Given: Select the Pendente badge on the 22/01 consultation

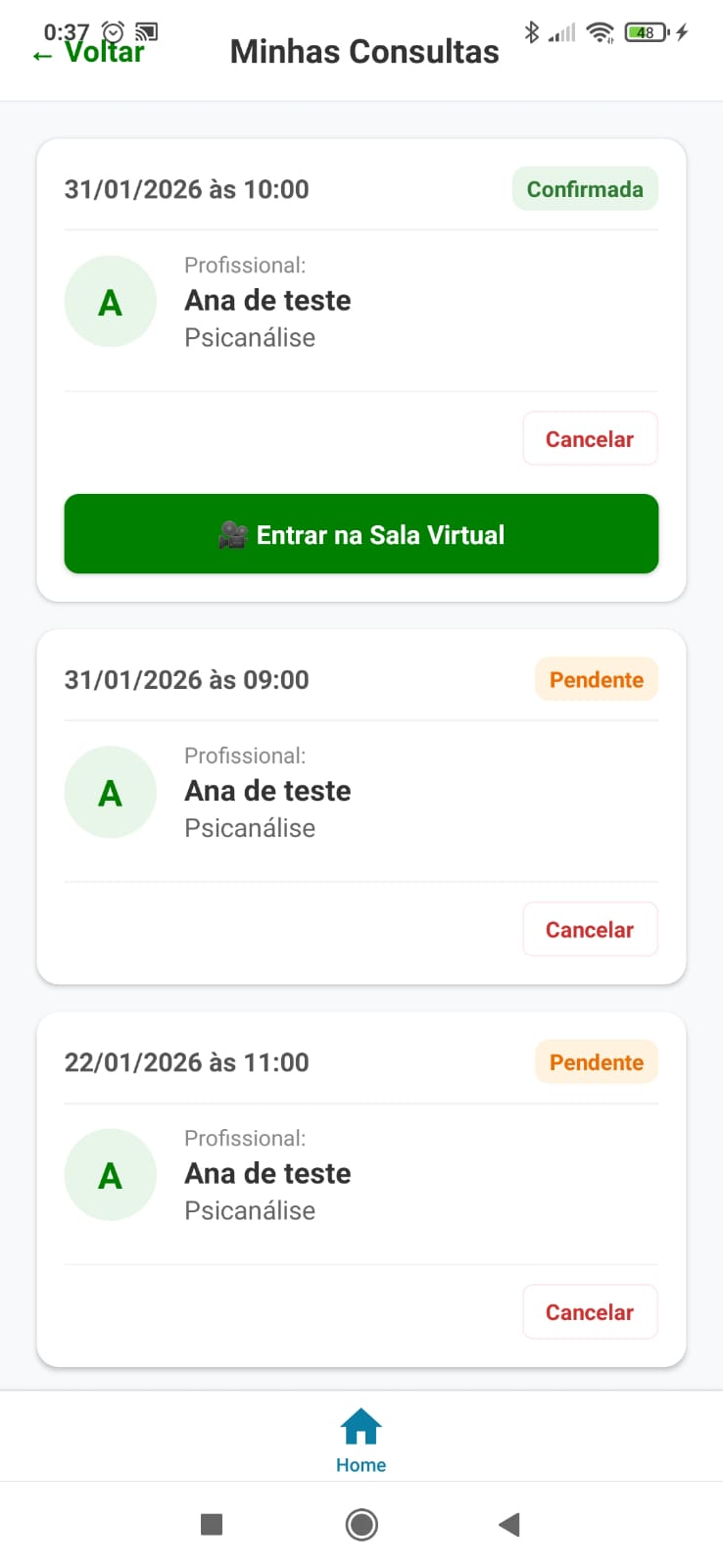Looking at the screenshot, I should coord(596,1061).
